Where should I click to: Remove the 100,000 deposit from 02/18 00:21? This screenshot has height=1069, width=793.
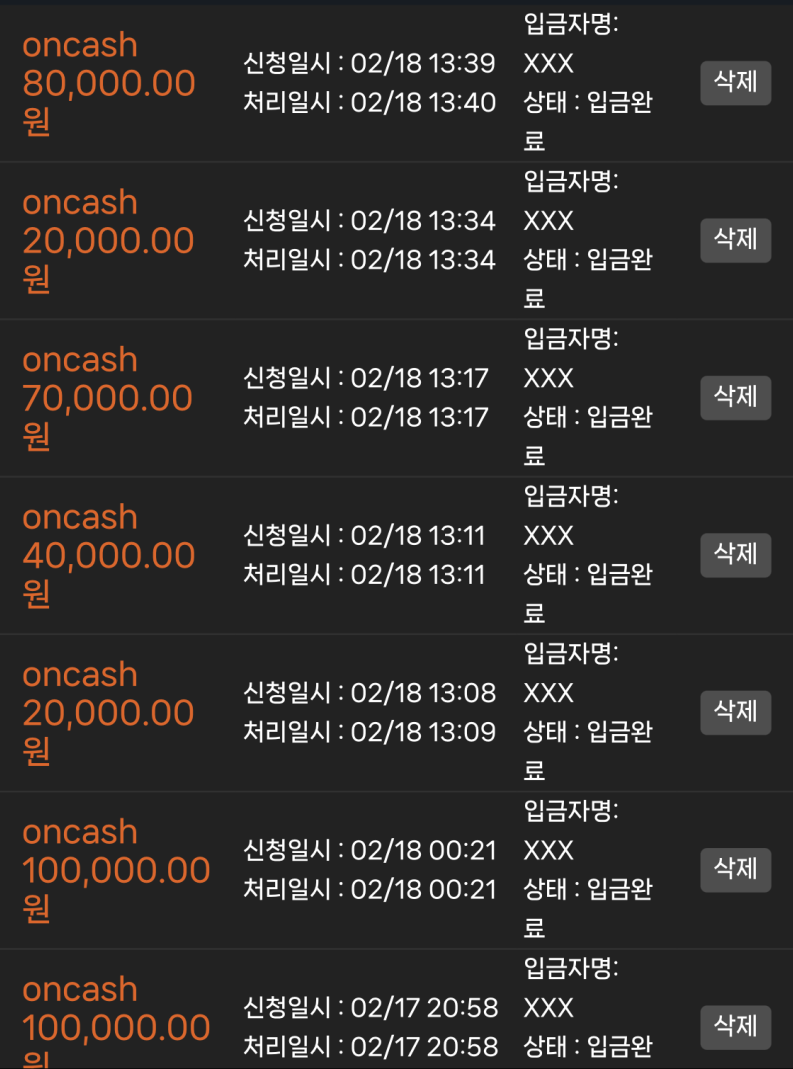tap(735, 869)
